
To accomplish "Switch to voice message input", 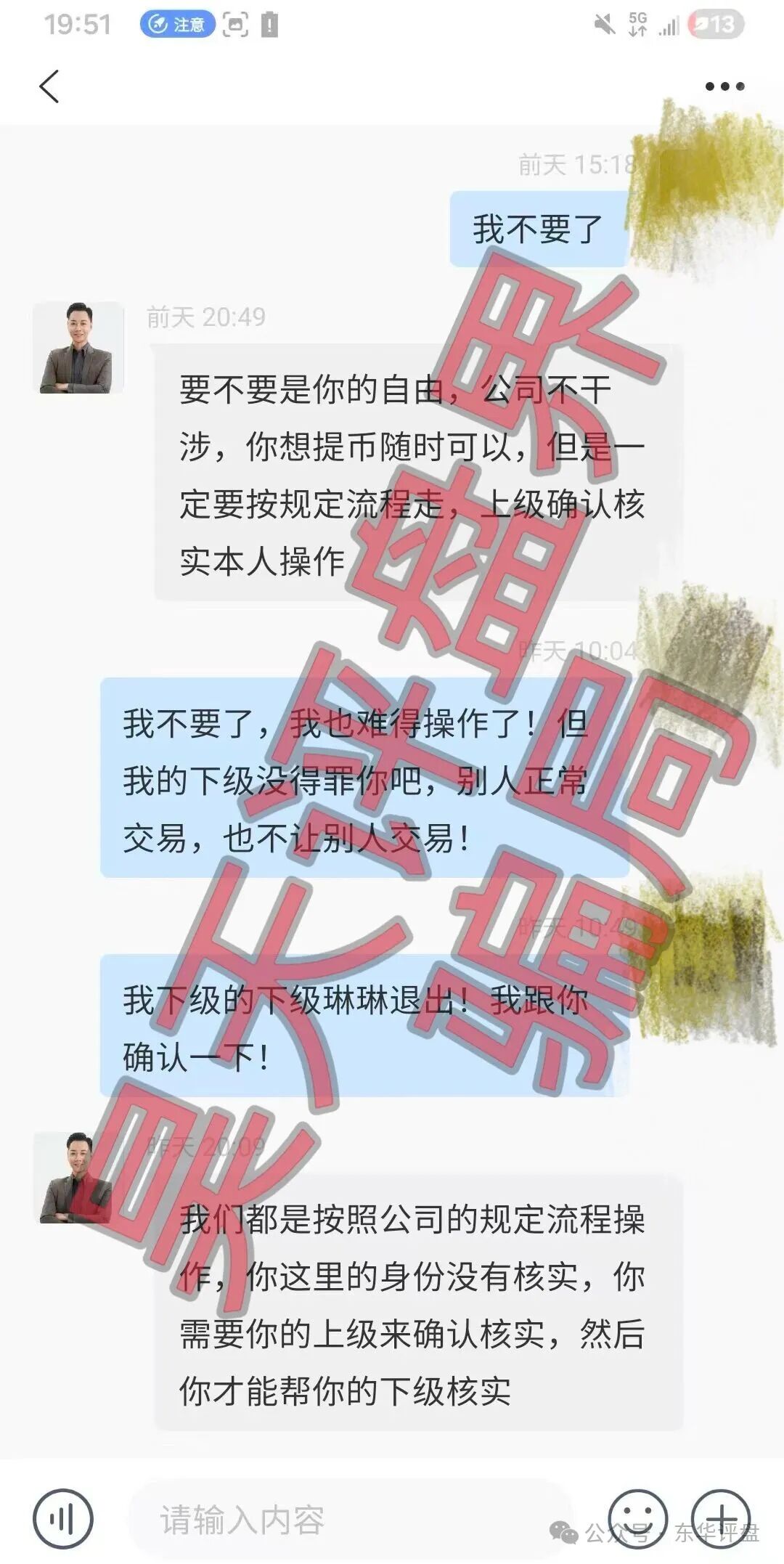I will [63, 1519].
